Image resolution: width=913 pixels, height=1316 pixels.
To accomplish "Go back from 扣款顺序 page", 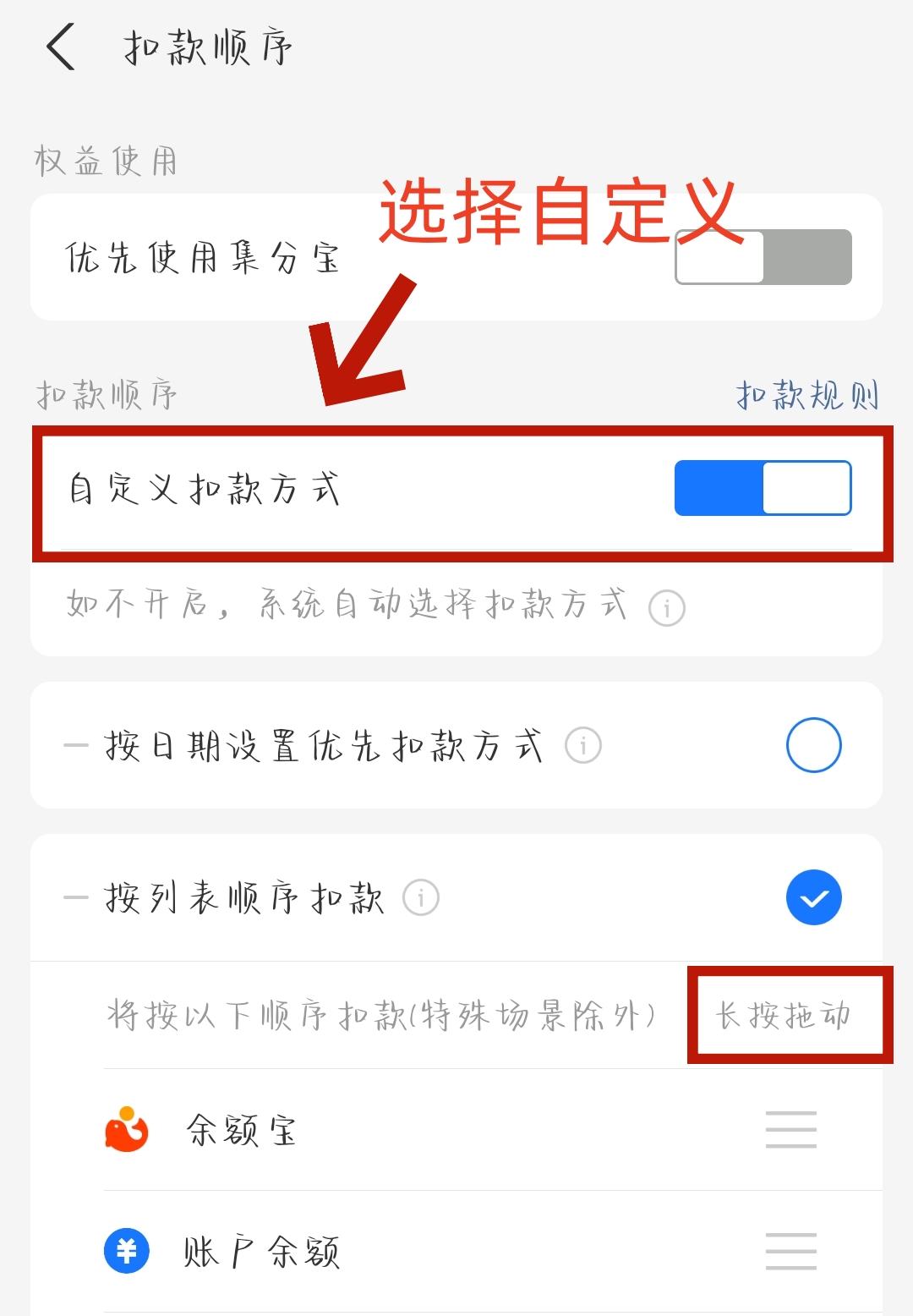I will click(x=61, y=47).
